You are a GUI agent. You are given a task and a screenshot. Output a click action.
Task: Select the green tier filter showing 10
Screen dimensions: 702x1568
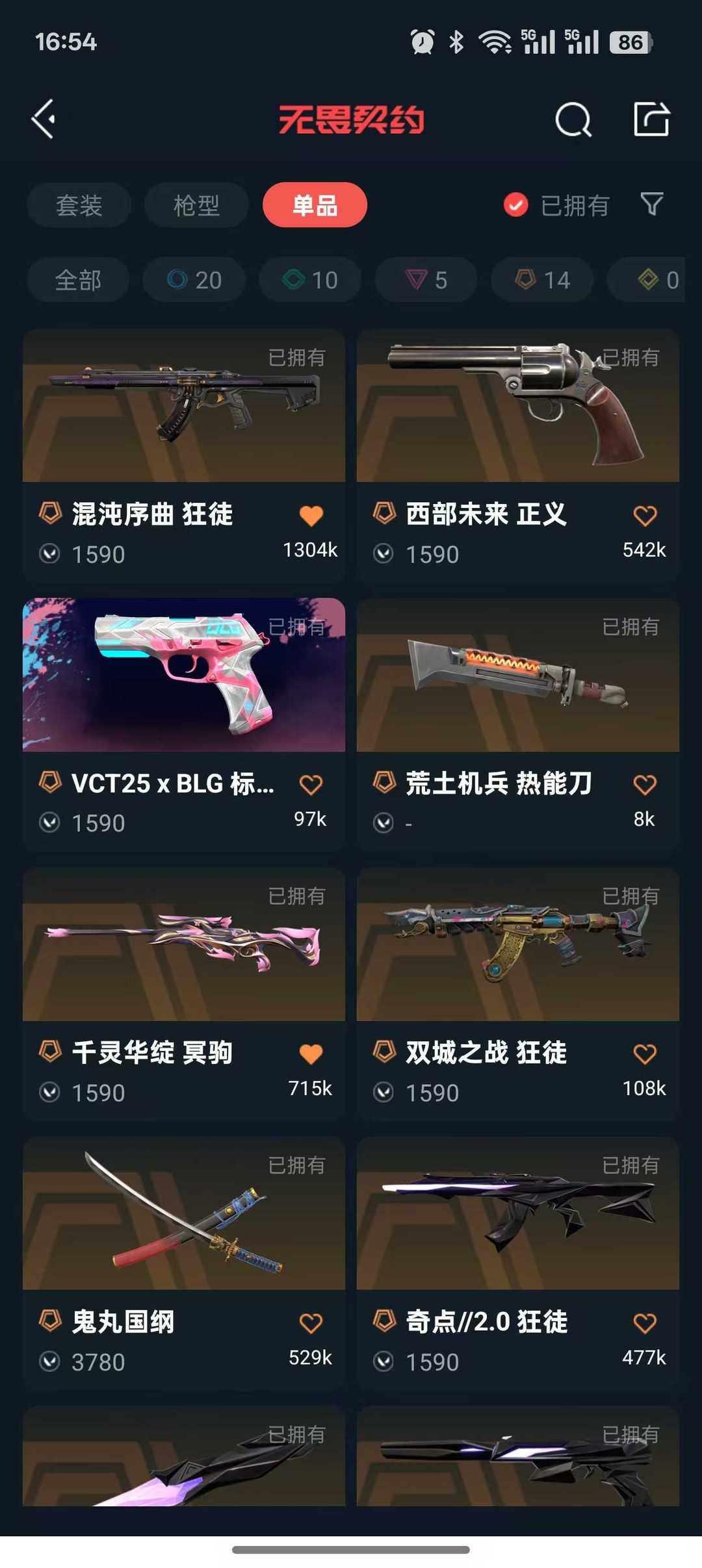point(309,280)
